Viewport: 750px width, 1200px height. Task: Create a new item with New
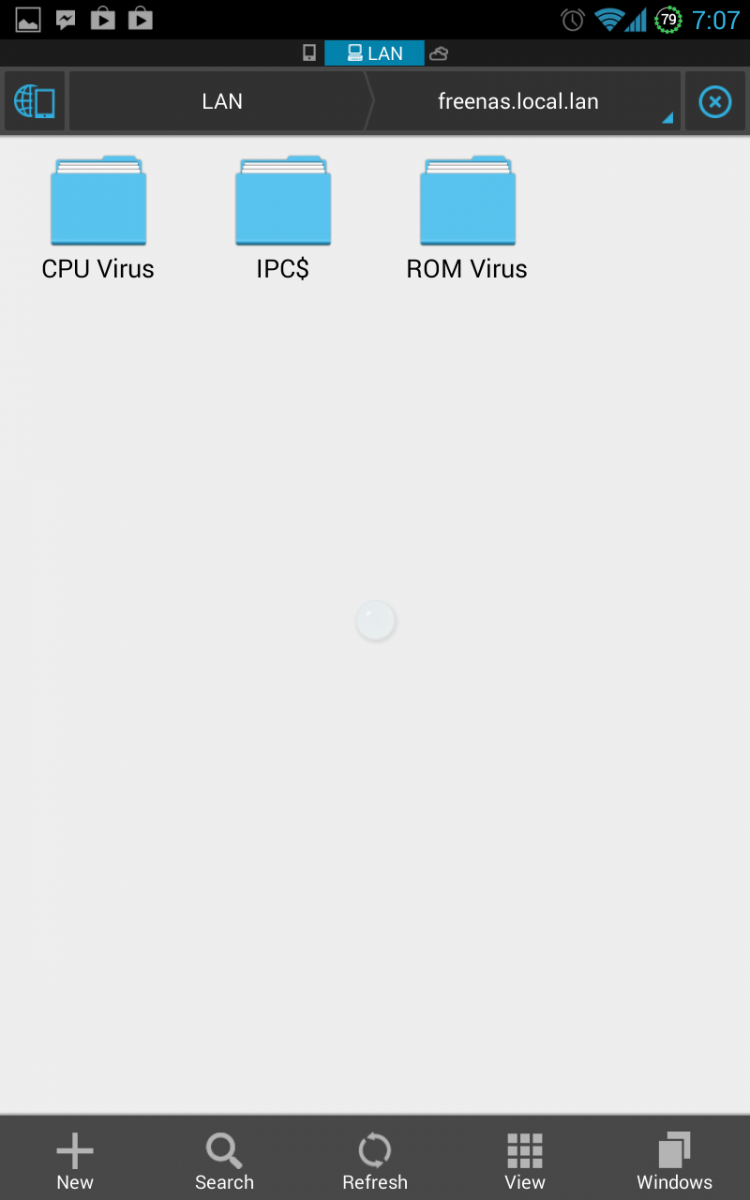coord(75,1160)
